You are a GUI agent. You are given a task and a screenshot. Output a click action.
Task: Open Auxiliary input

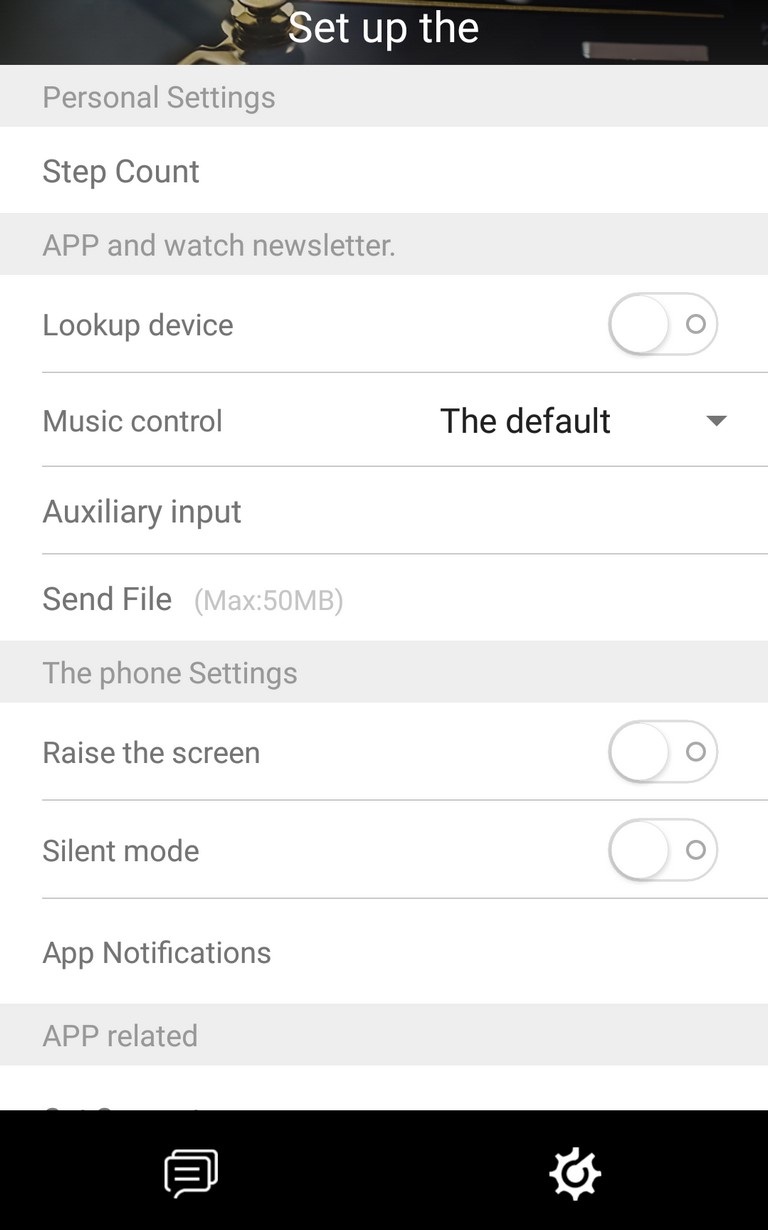click(384, 511)
